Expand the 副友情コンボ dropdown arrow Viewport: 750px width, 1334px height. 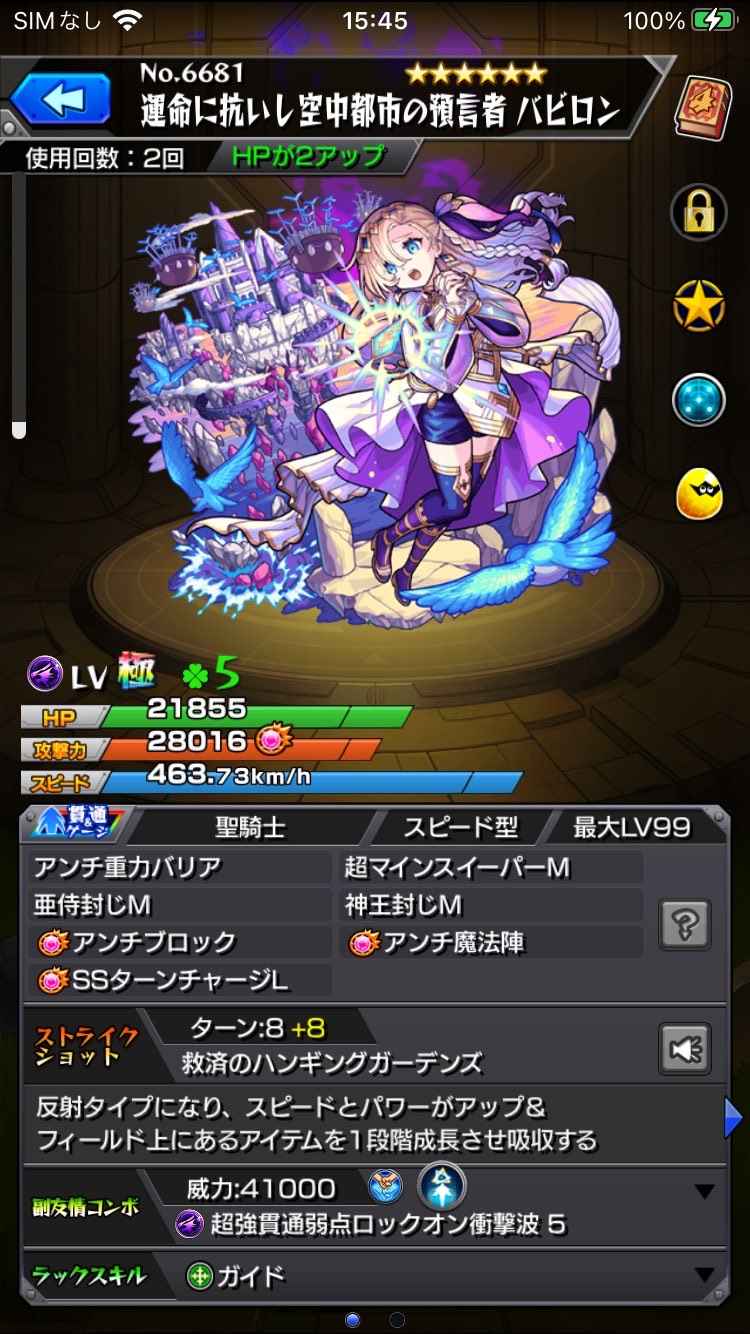(x=704, y=1192)
